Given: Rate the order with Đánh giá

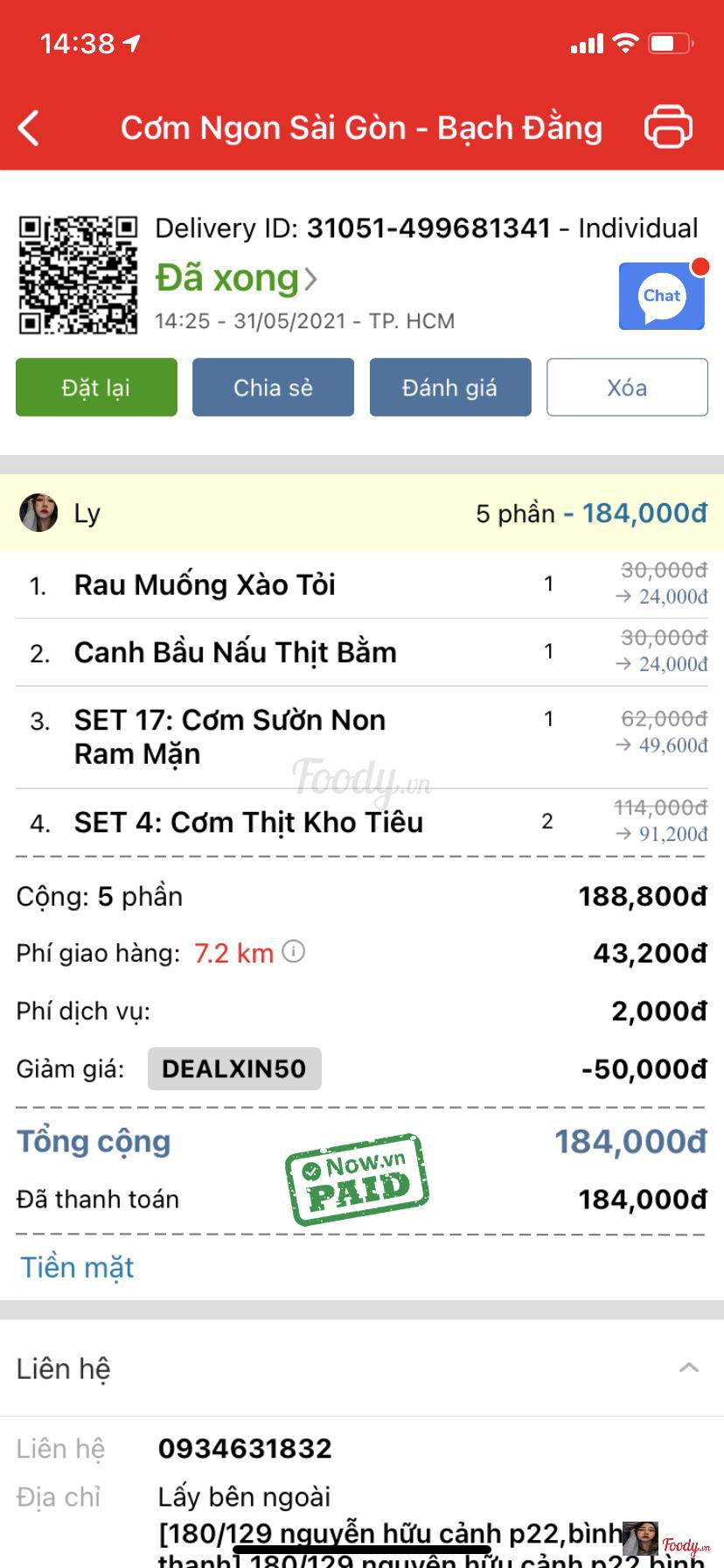Looking at the screenshot, I should point(449,388).
